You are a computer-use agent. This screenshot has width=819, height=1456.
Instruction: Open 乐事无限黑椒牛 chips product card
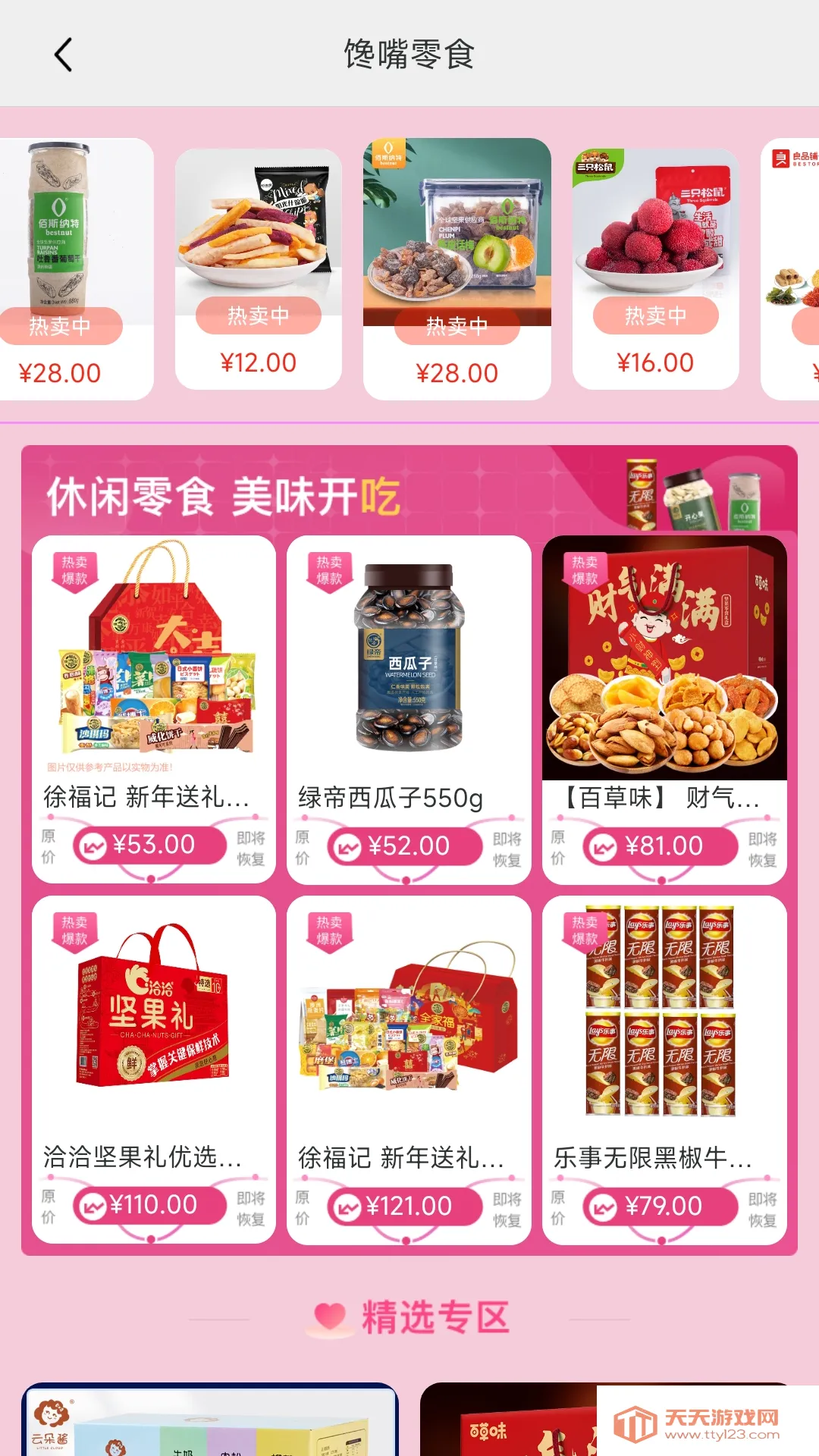tap(664, 1031)
